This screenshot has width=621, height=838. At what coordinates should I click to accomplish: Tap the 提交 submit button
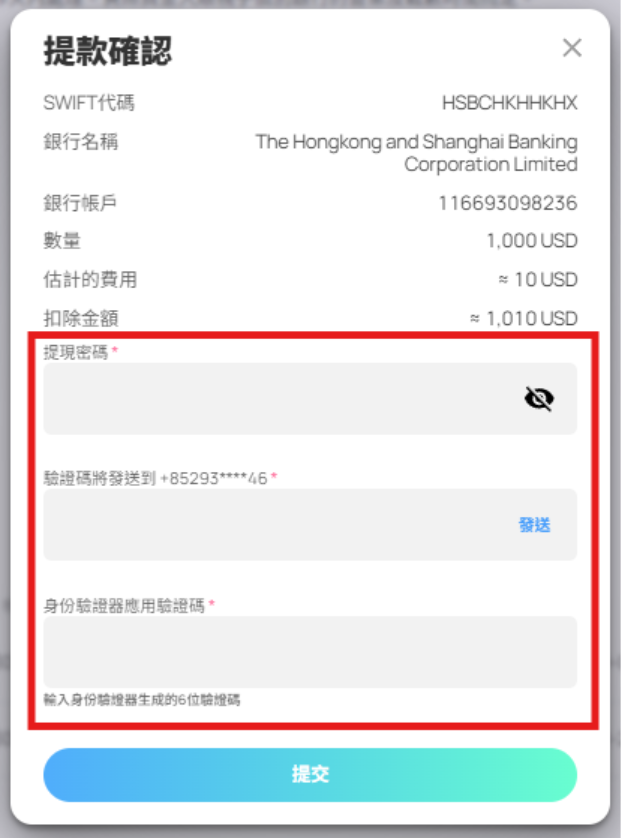[x=310, y=774]
